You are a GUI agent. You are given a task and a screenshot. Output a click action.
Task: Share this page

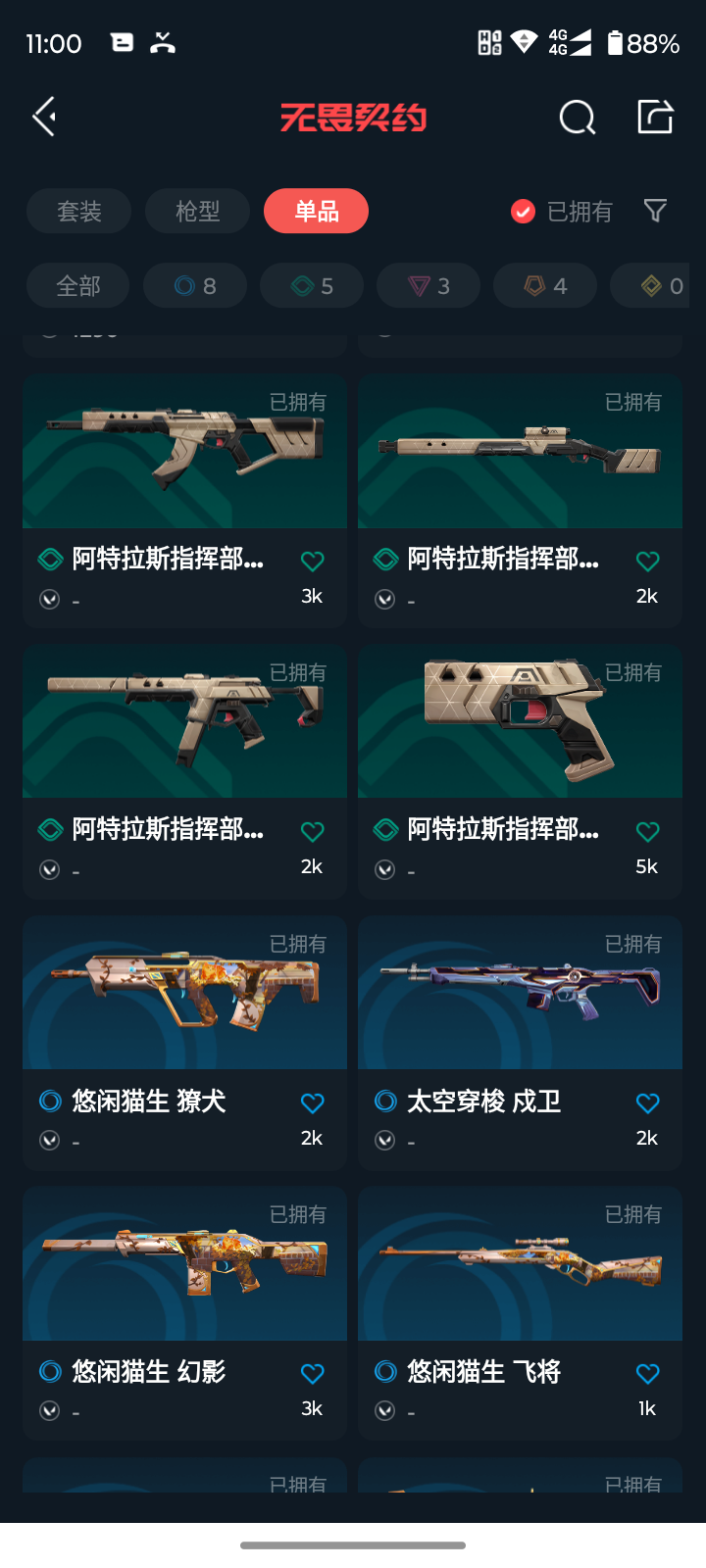655,117
